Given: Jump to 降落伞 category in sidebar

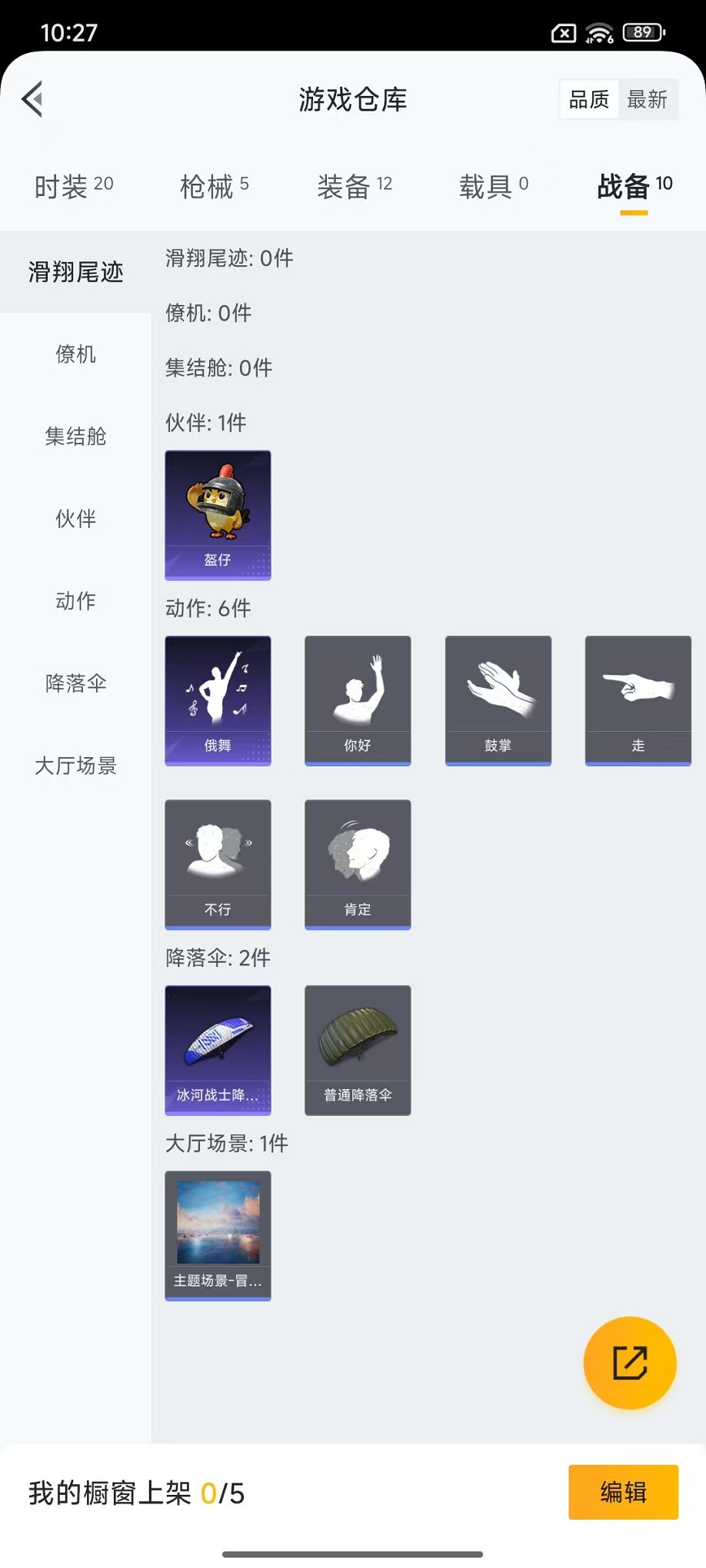Looking at the screenshot, I should click(75, 683).
